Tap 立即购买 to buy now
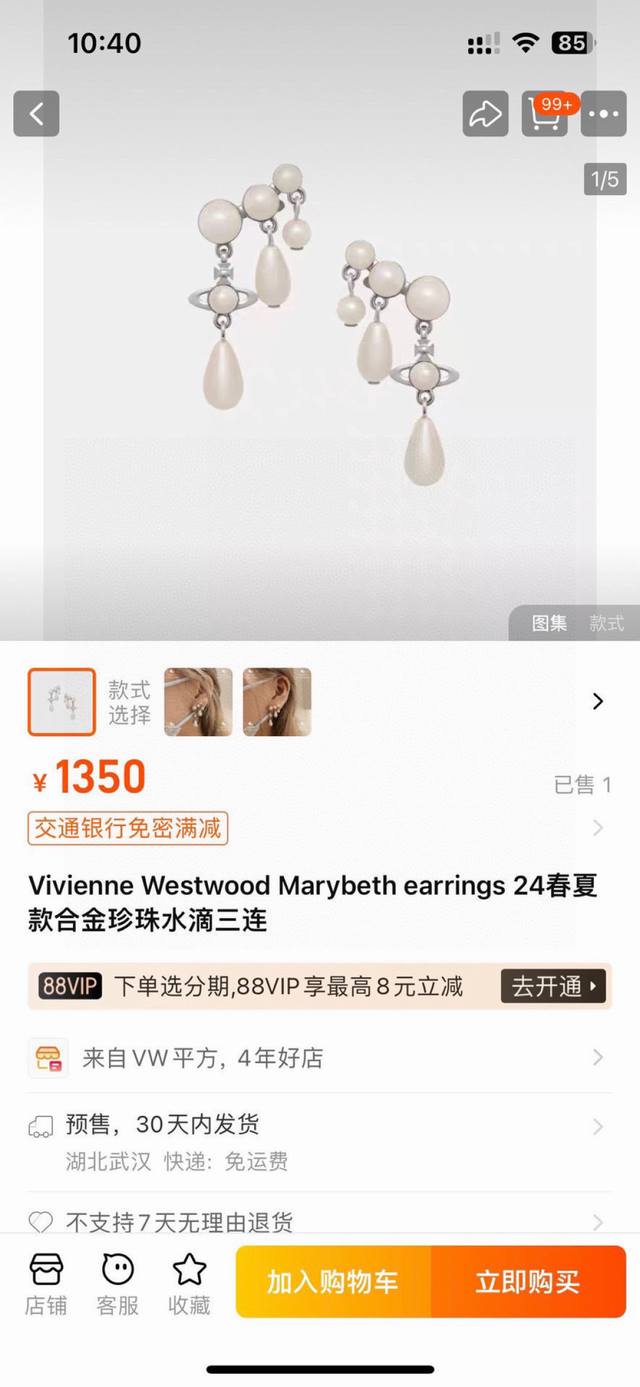 point(528,1282)
